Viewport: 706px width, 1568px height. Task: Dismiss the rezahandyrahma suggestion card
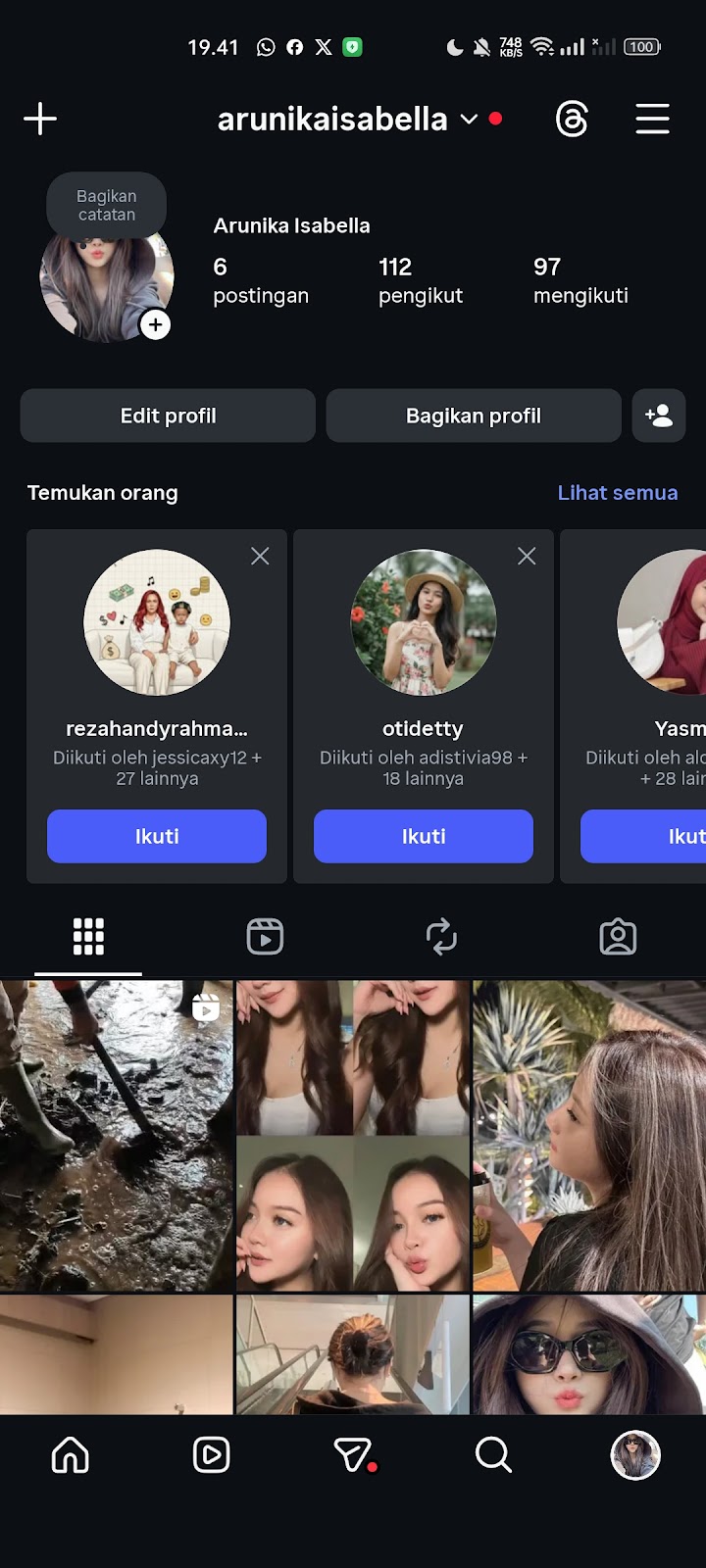260,557
